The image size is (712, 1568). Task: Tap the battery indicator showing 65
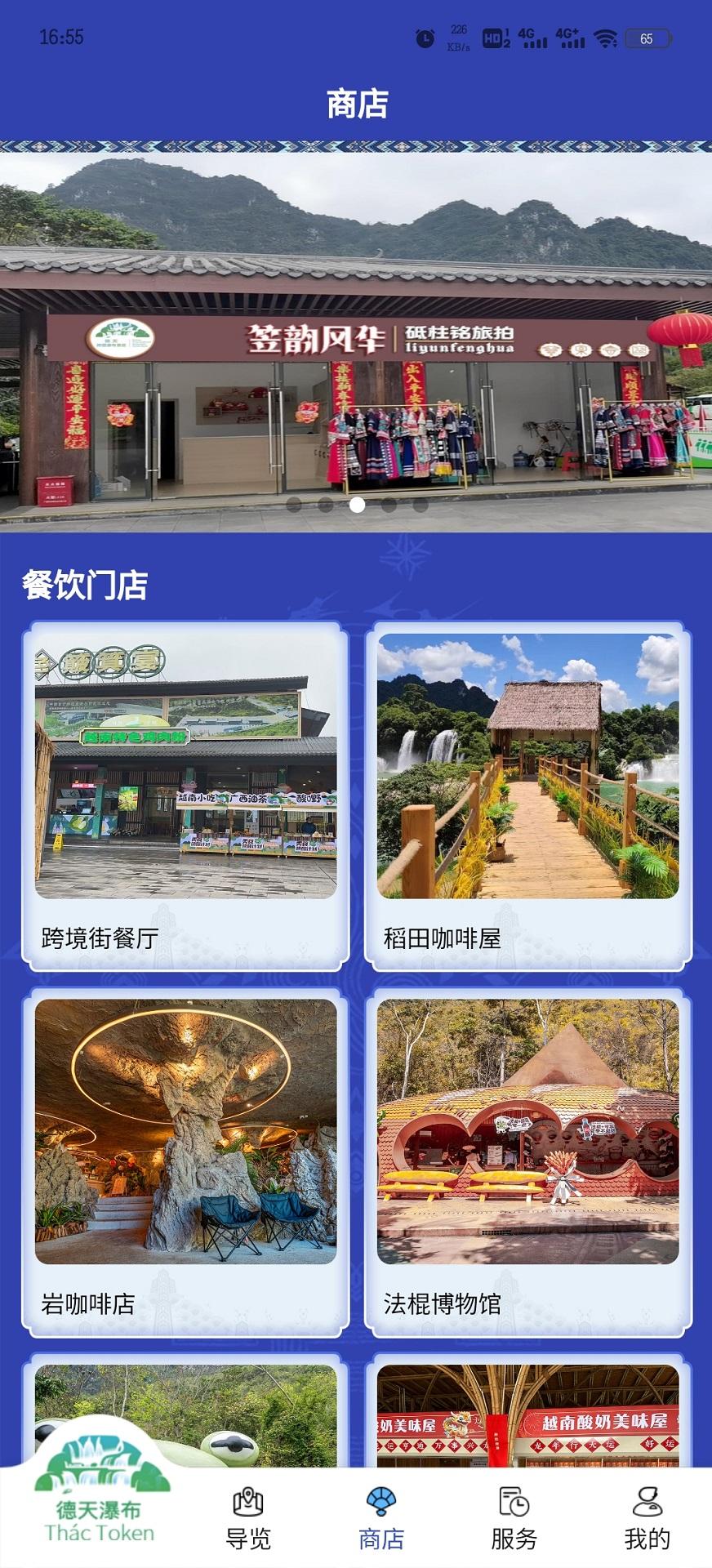coord(647,36)
